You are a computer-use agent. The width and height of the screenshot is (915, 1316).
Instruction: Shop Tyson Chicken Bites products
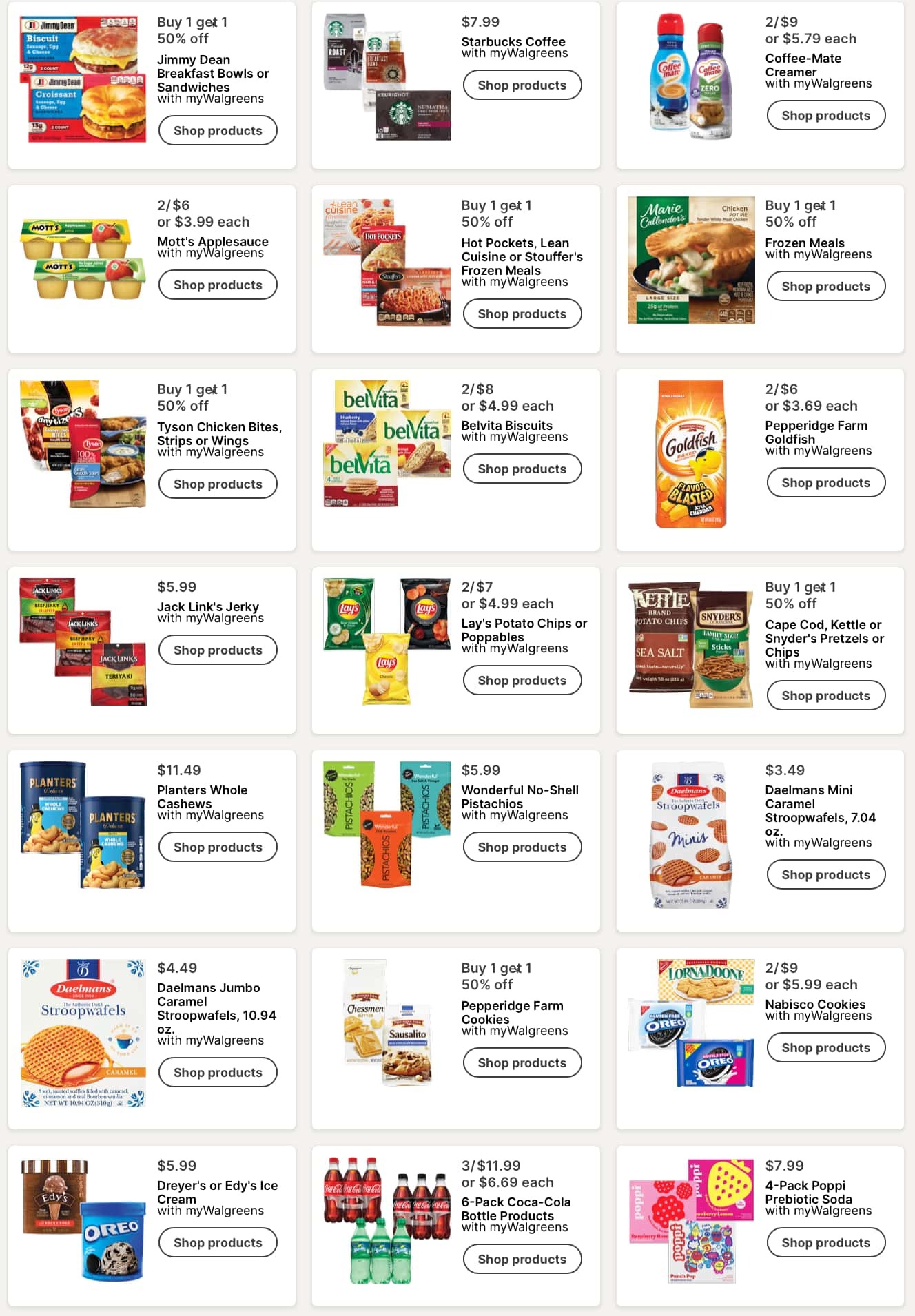click(x=218, y=484)
